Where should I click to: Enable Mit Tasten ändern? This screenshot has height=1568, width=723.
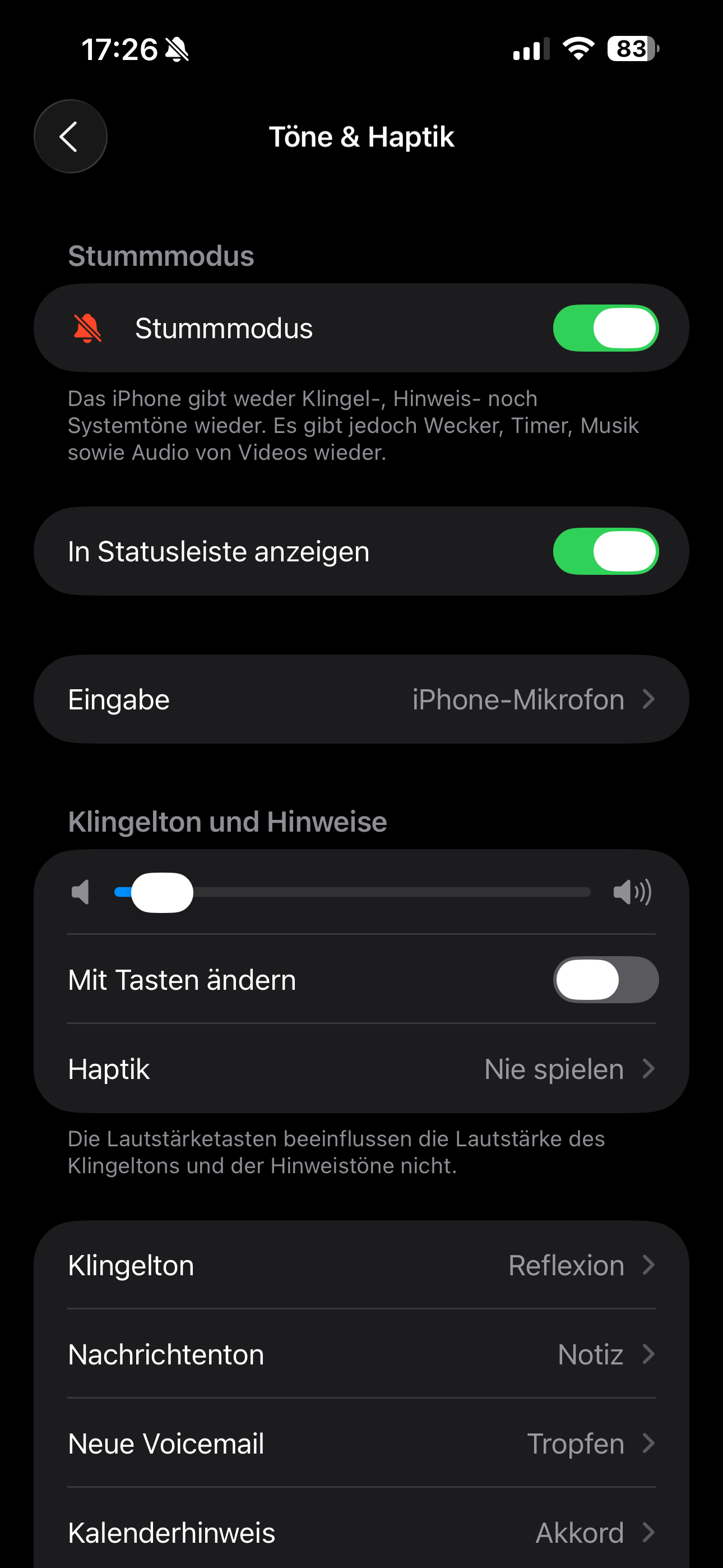click(x=605, y=980)
